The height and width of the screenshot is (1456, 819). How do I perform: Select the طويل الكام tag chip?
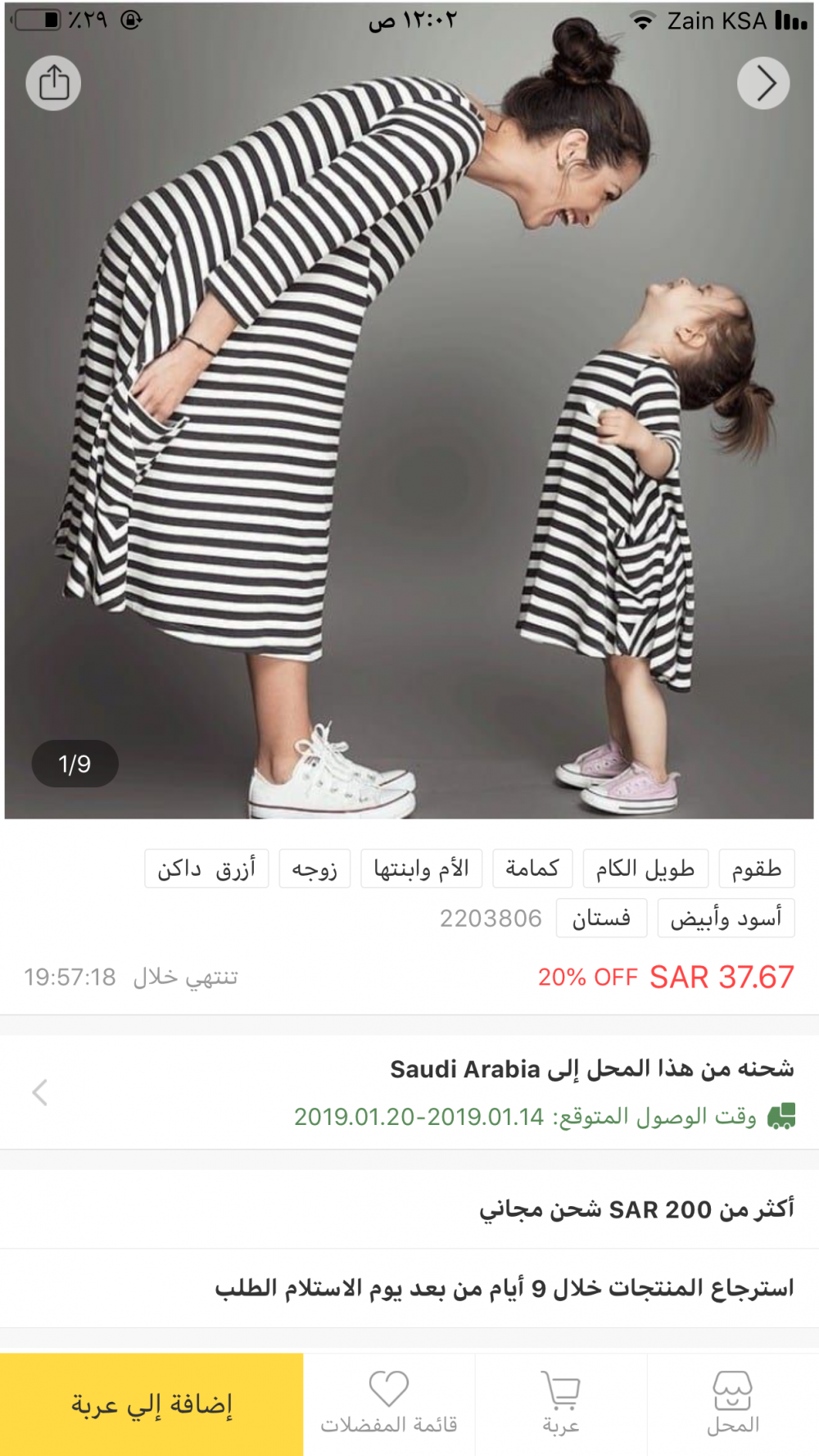645,869
